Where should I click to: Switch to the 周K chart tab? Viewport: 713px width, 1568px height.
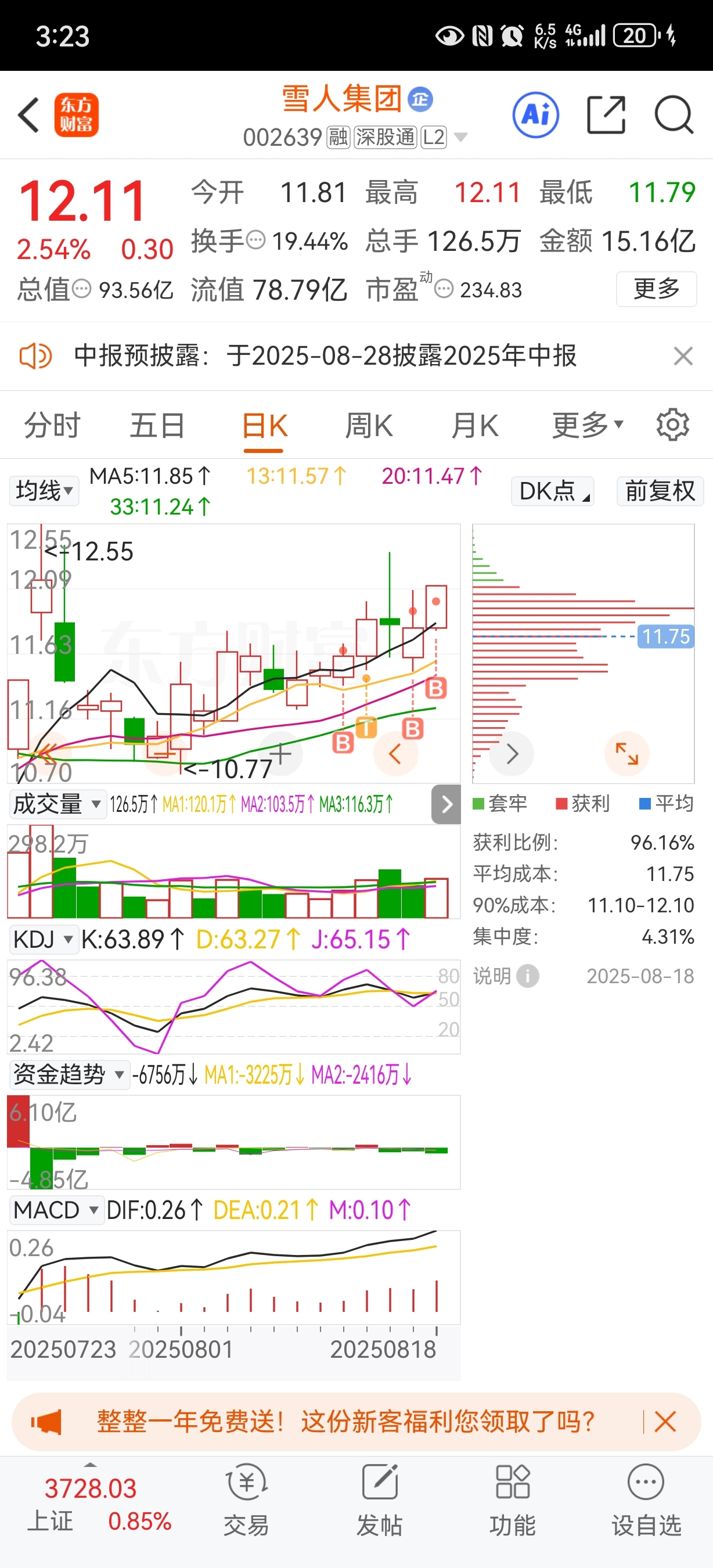pos(369,425)
